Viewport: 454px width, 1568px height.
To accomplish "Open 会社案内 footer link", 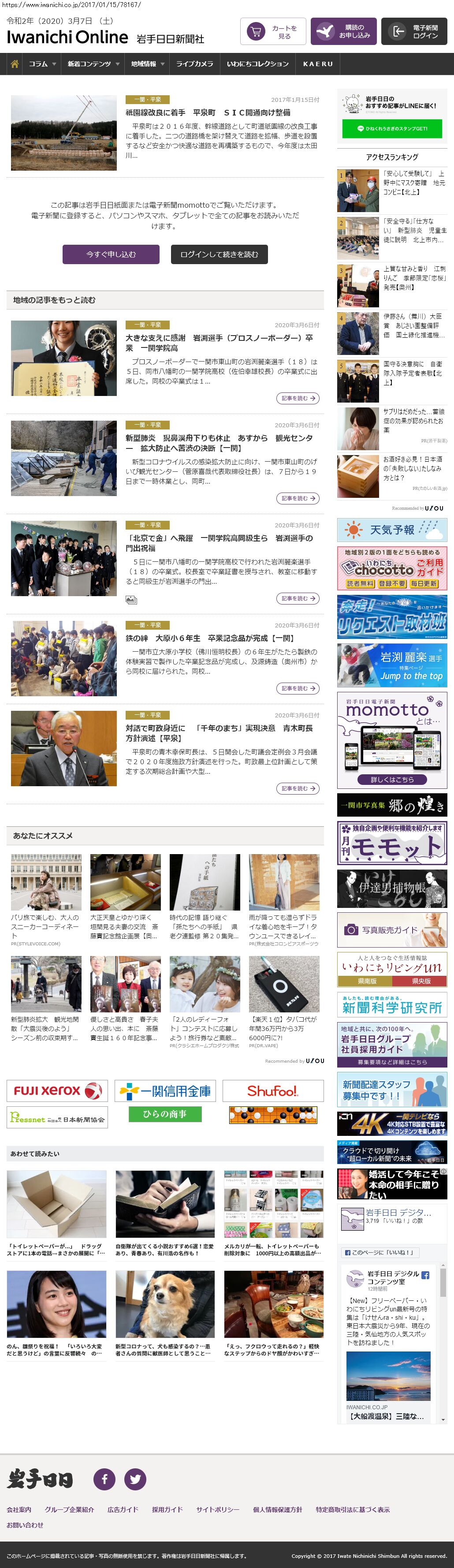I will point(19,1509).
